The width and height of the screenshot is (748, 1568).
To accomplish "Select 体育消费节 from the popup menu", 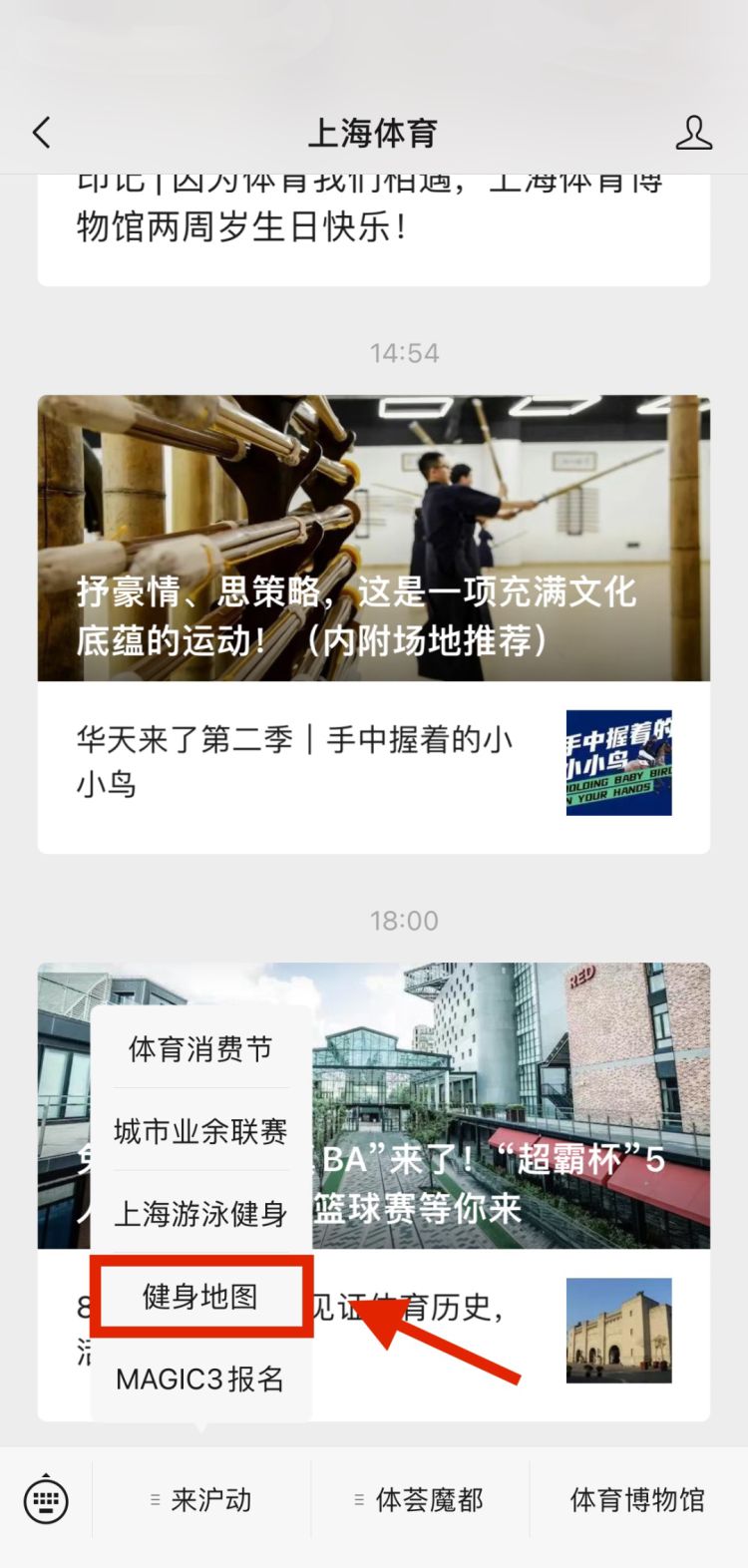I will click(x=200, y=1049).
